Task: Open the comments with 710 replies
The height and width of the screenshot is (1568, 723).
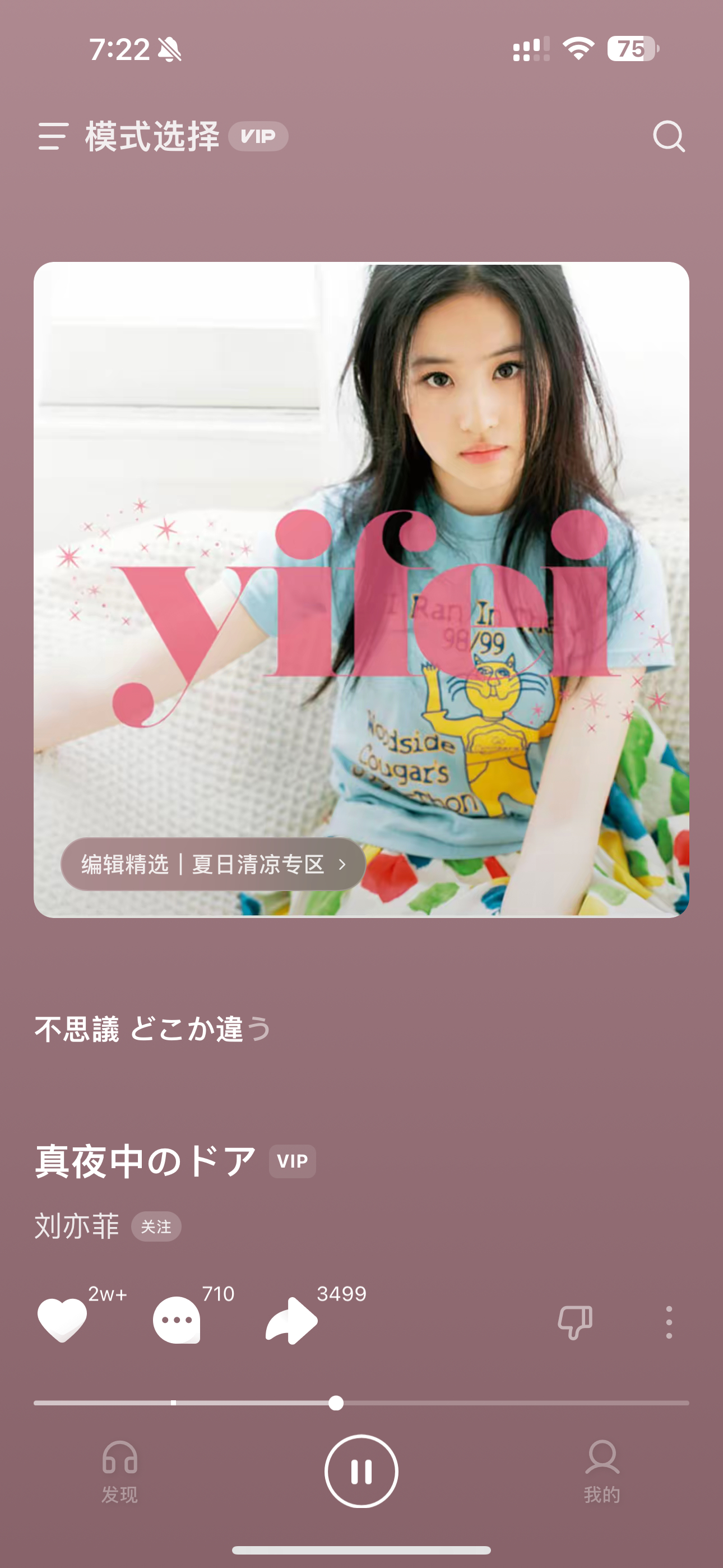Action: click(177, 1320)
